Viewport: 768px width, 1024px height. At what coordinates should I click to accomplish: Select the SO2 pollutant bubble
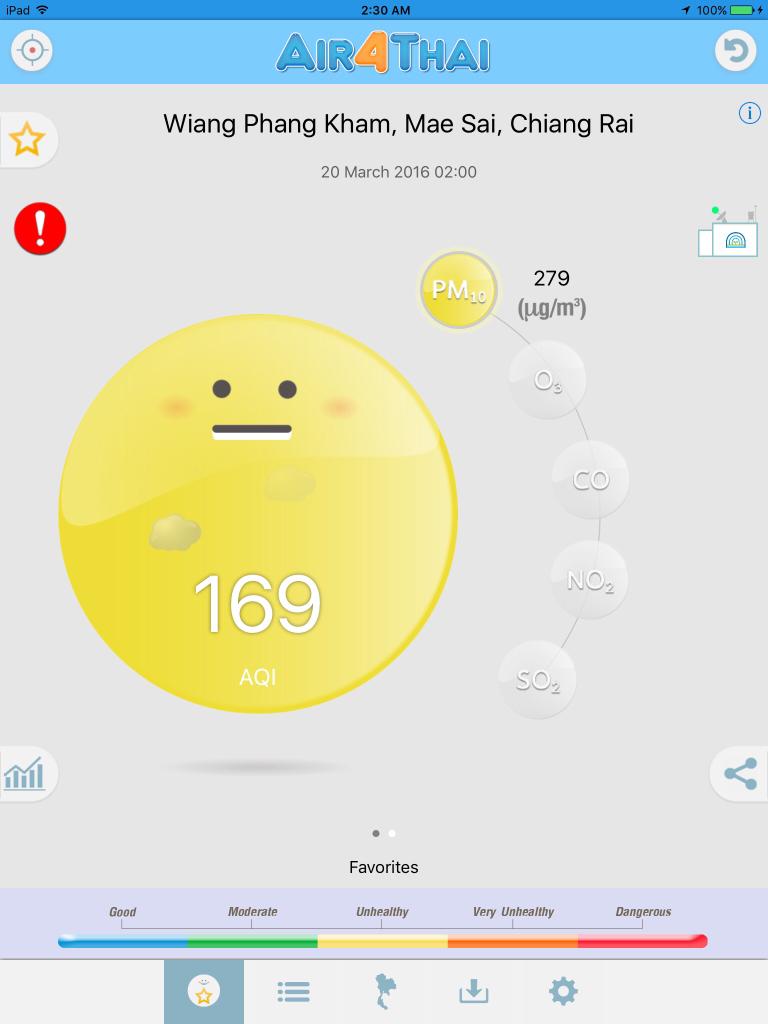[537, 681]
